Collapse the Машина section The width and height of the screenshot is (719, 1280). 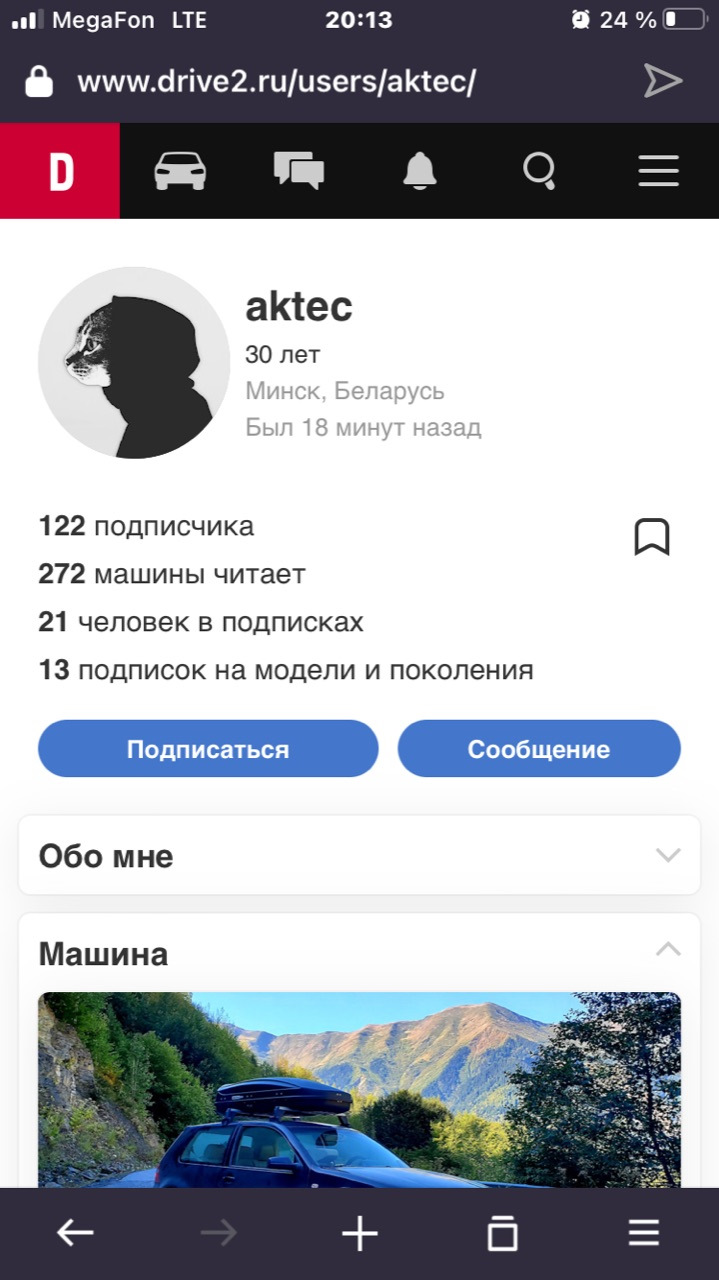pos(667,950)
